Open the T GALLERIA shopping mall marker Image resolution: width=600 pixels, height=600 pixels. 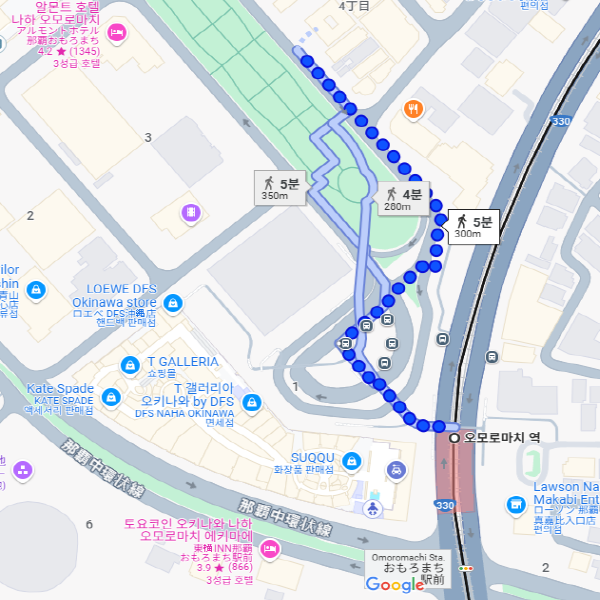pos(129,367)
